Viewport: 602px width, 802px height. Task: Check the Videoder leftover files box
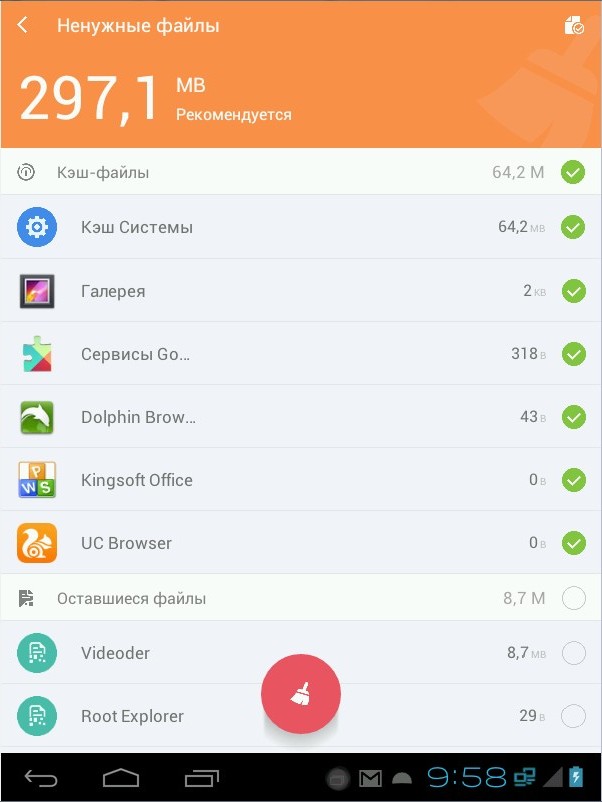[x=573, y=653]
